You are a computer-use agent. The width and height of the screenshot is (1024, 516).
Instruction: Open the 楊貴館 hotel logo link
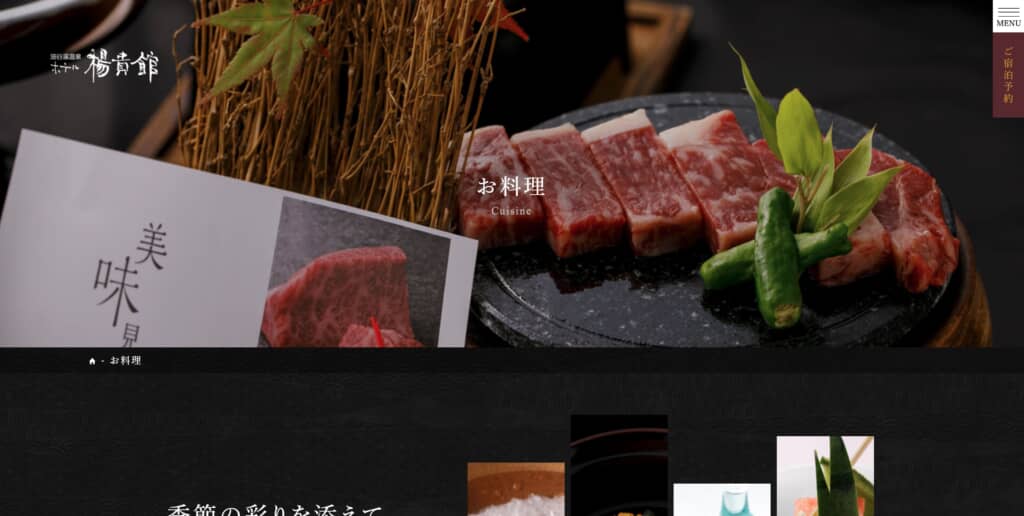(x=105, y=65)
